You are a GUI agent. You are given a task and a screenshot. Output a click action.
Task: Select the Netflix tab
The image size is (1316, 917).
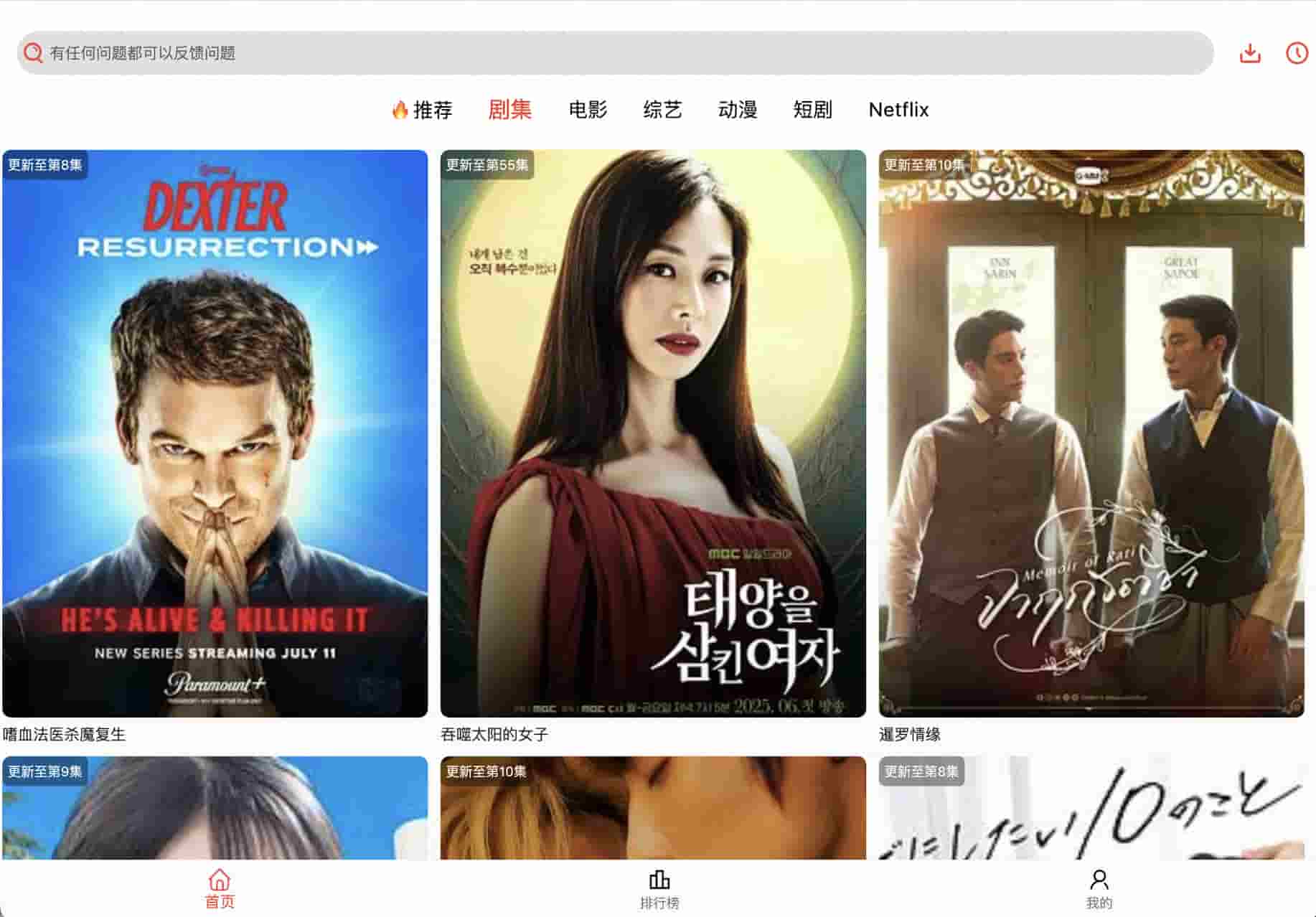click(898, 110)
